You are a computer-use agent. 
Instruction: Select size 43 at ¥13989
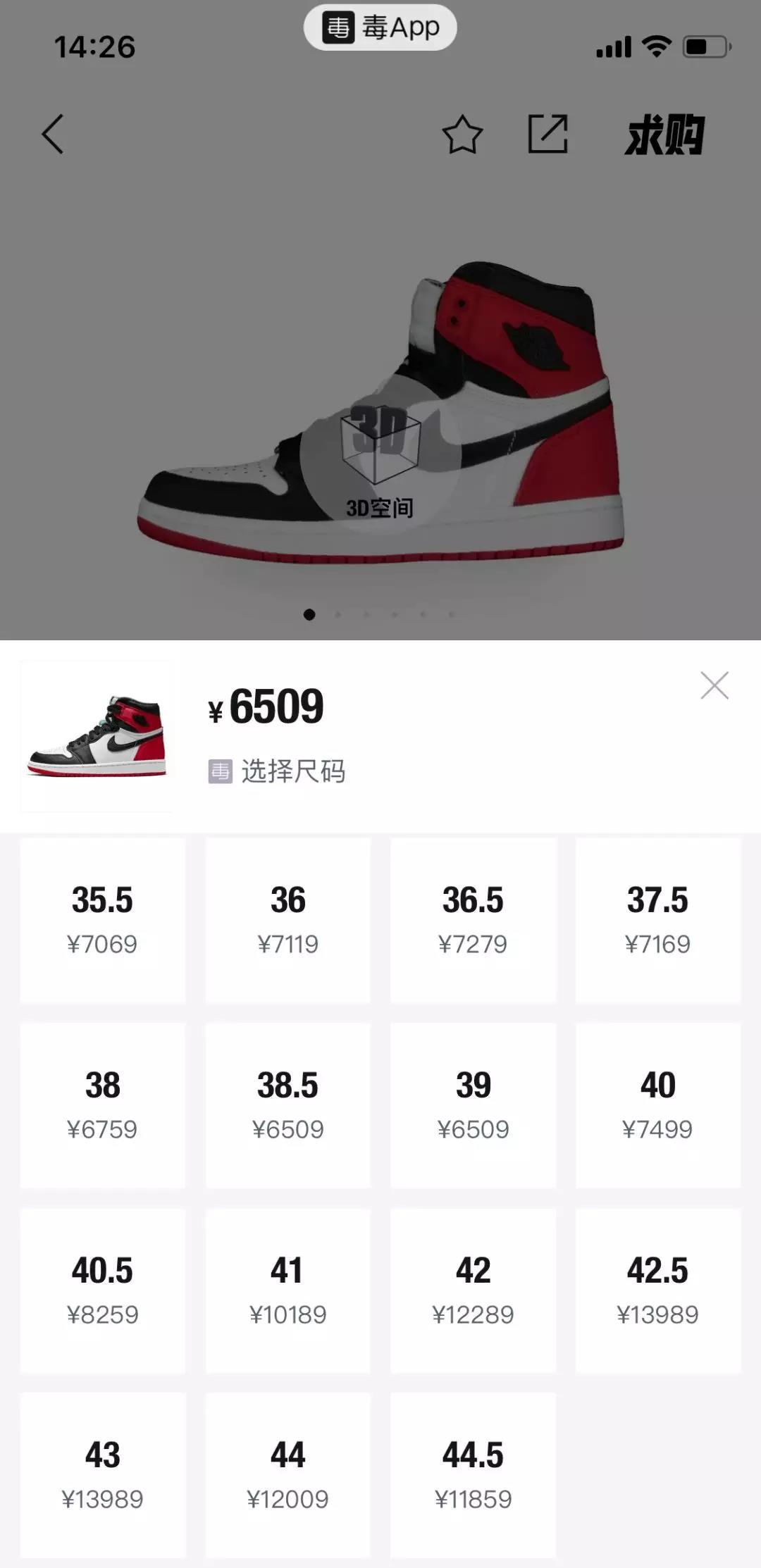tap(103, 1475)
